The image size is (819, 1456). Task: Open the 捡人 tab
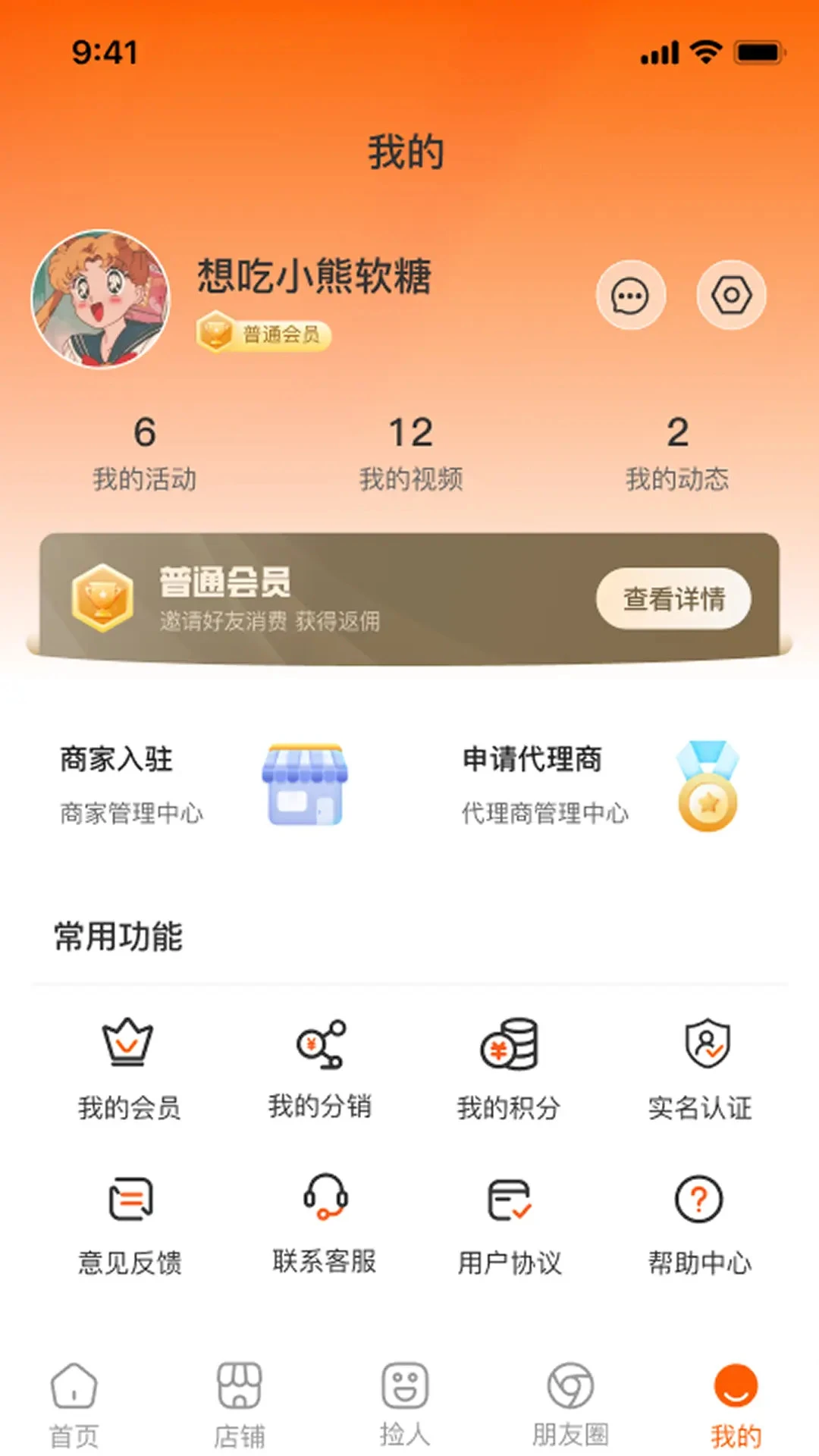[407, 1403]
